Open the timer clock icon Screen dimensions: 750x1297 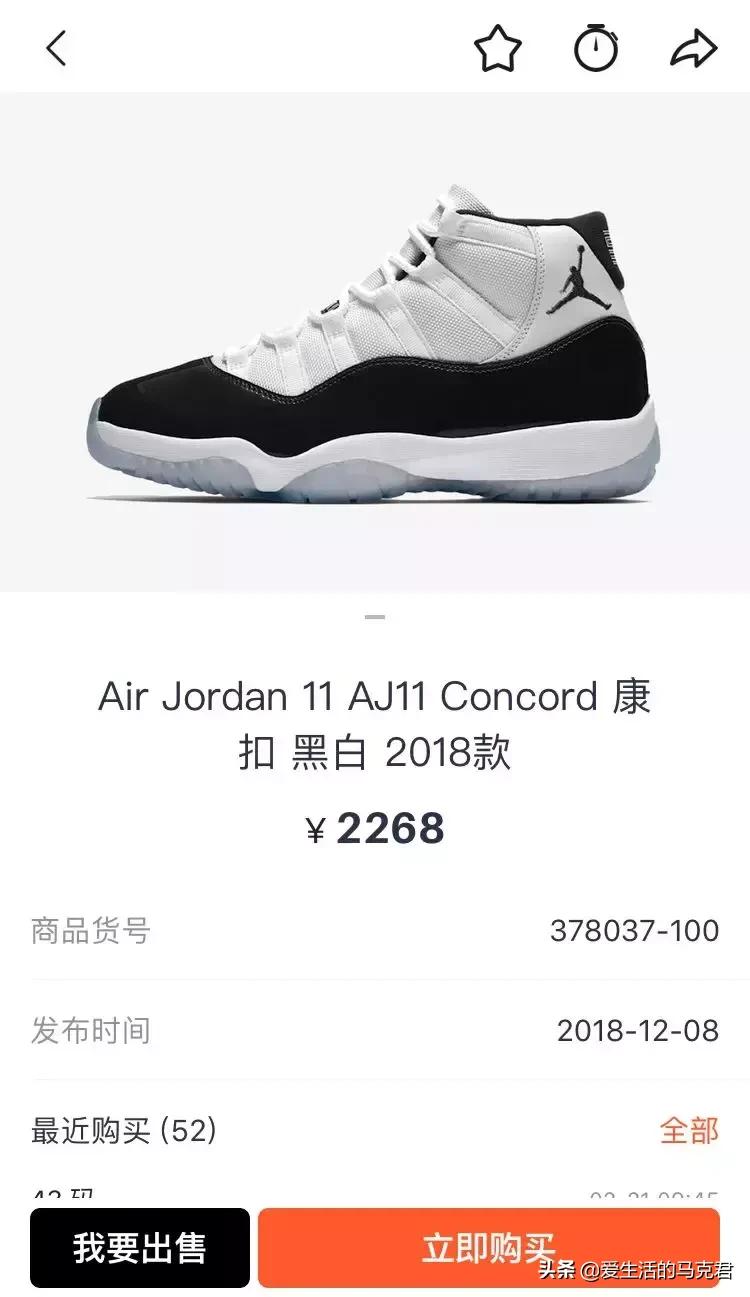(x=596, y=48)
